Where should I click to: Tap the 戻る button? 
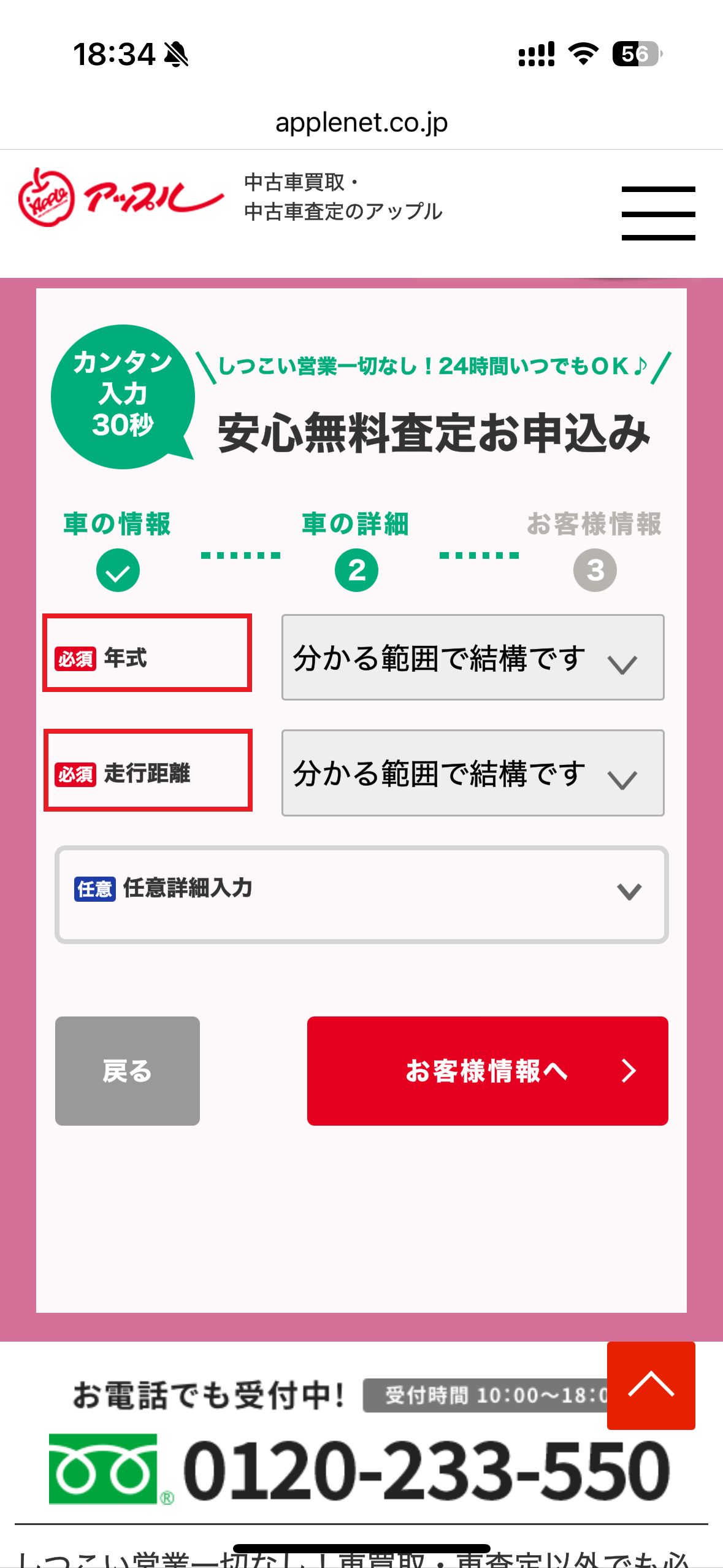click(x=128, y=1070)
